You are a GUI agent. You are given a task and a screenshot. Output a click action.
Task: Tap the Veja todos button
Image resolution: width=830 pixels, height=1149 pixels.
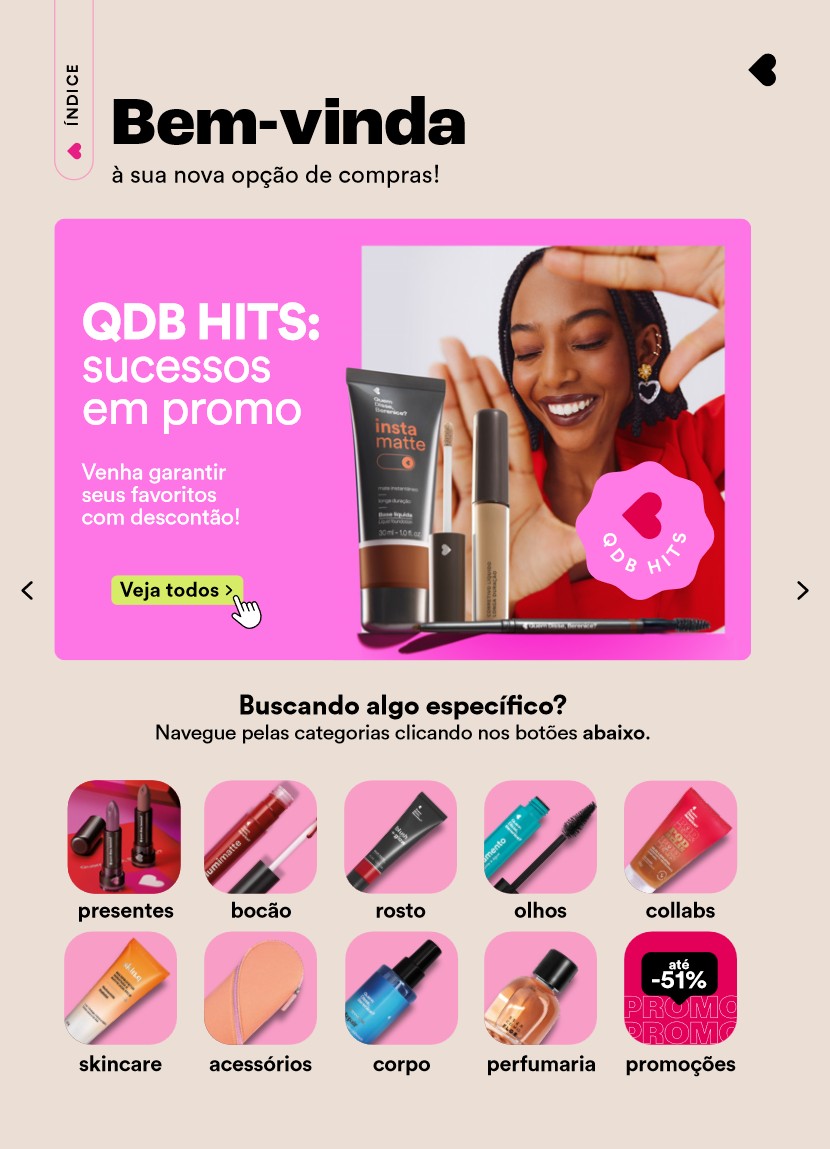pyautogui.click(x=177, y=590)
